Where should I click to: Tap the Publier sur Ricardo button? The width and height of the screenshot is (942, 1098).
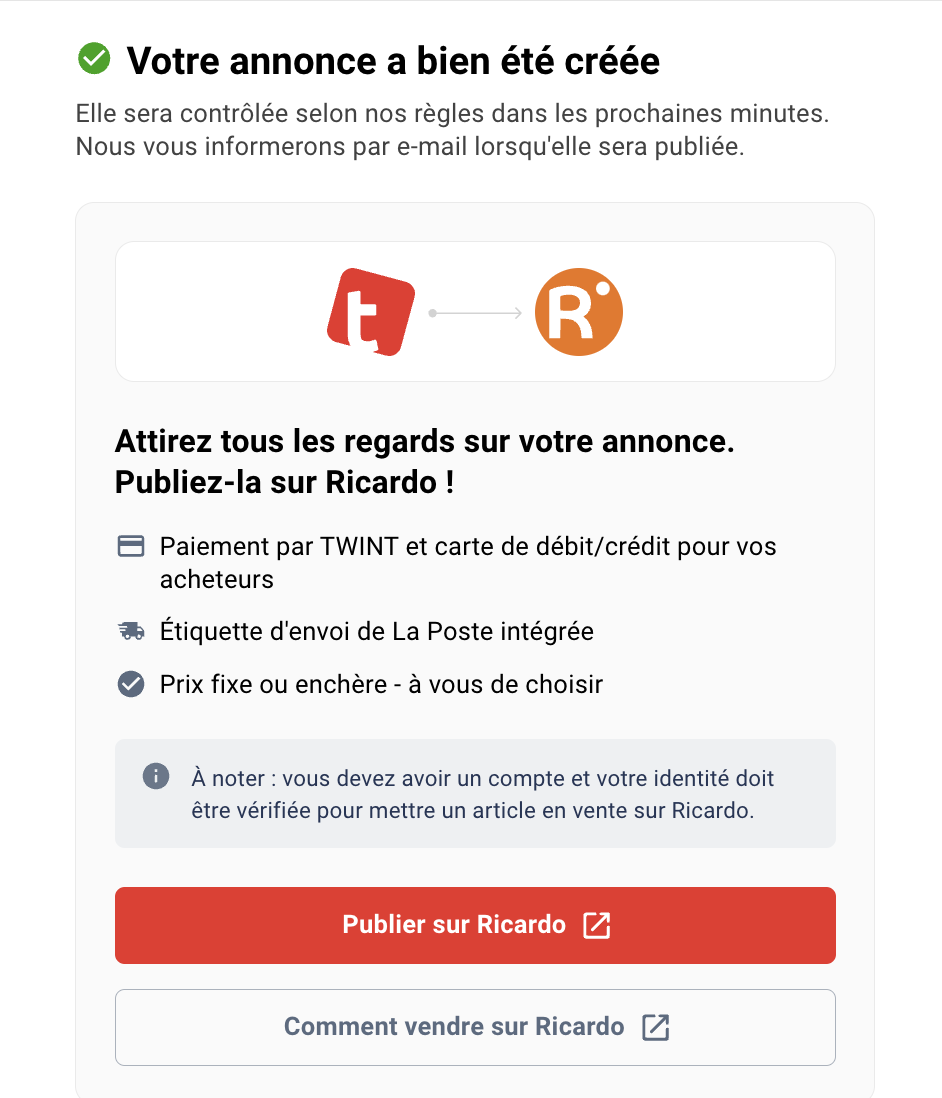pos(475,925)
